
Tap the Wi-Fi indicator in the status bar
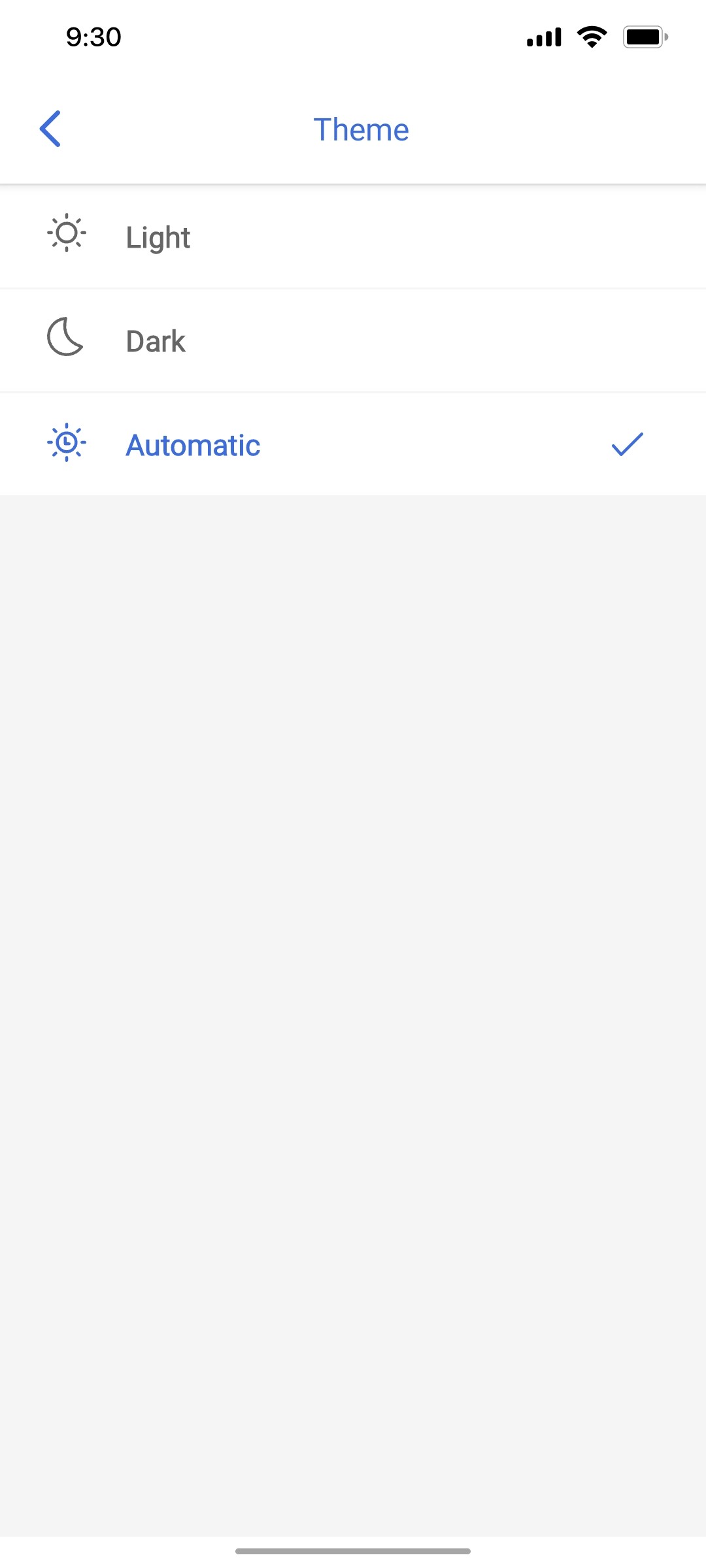pyautogui.click(x=592, y=37)
